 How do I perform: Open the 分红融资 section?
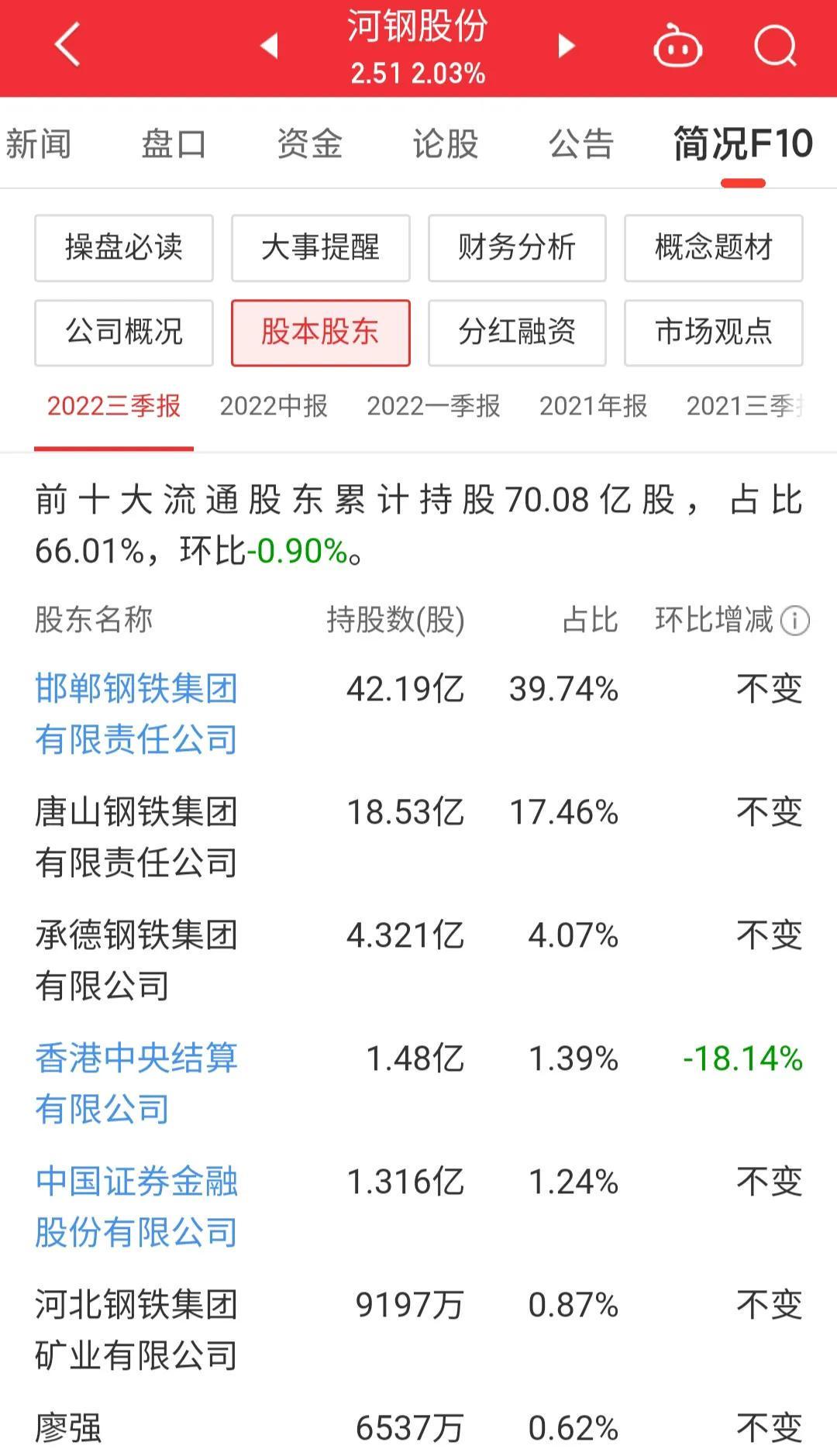click(x=517, y=332)
